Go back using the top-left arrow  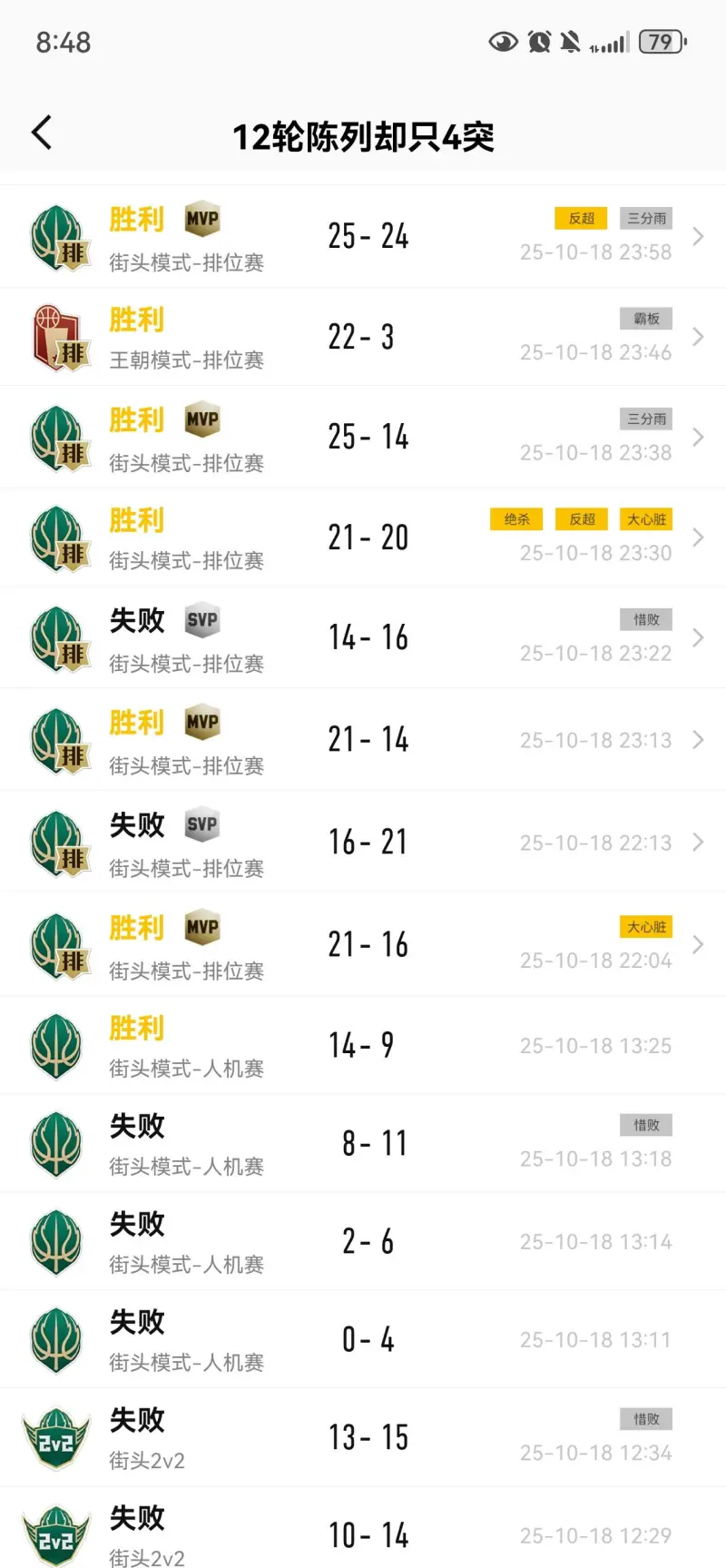tap(42, 133)
